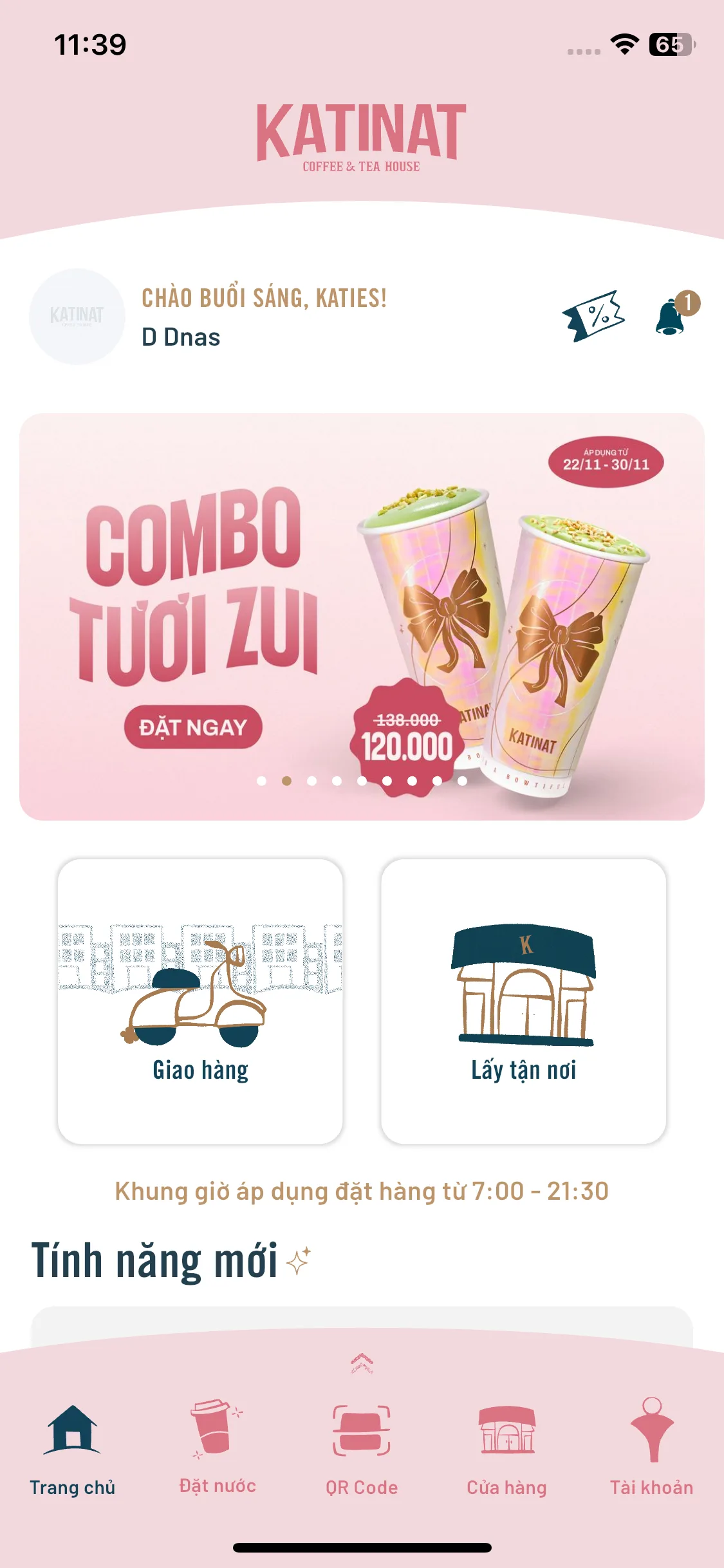The height and width of the screenshot is (1568, 724).
Task: Expand the bottom panel with up chevron
Action: pos(362,1362)
